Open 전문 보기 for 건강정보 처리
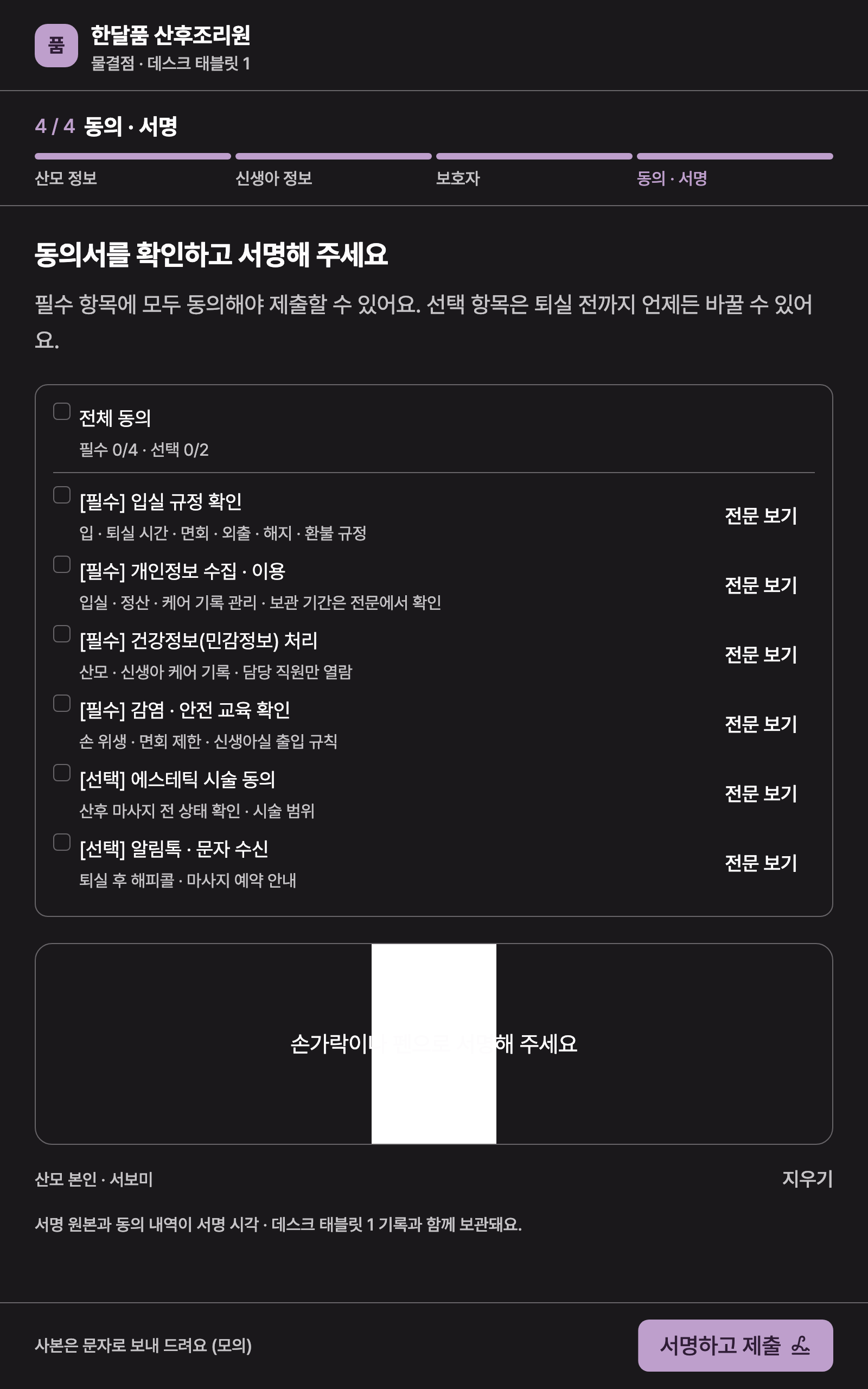The height and width of the screenshot is (1389, 868). coord(761,655)
